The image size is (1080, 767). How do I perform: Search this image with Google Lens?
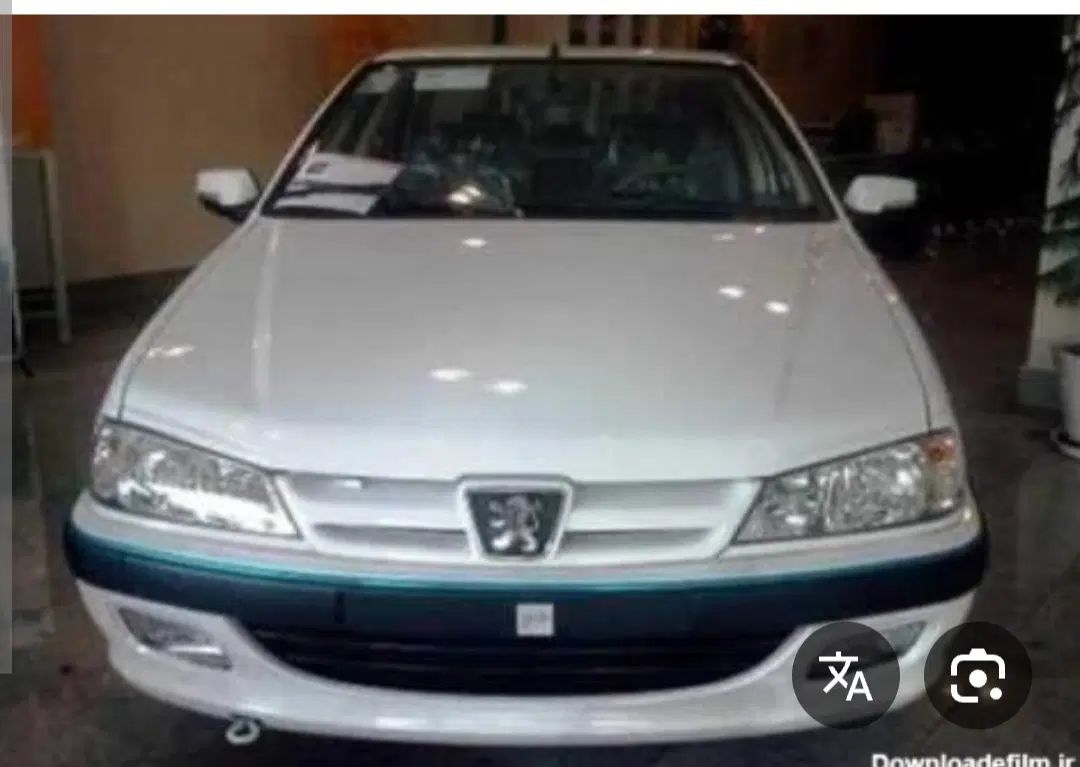977,675
